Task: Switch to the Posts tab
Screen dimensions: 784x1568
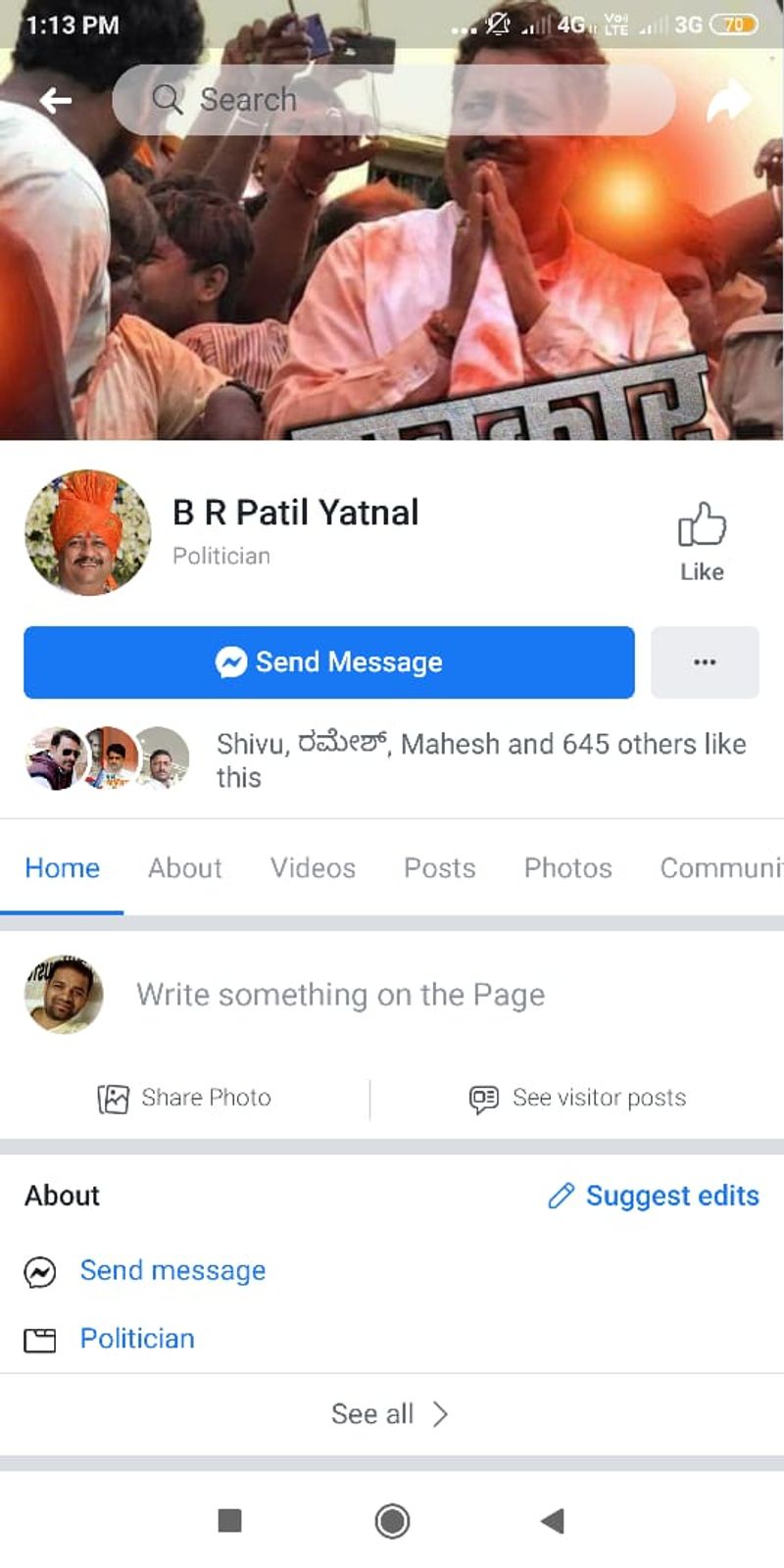Action: 439,868
